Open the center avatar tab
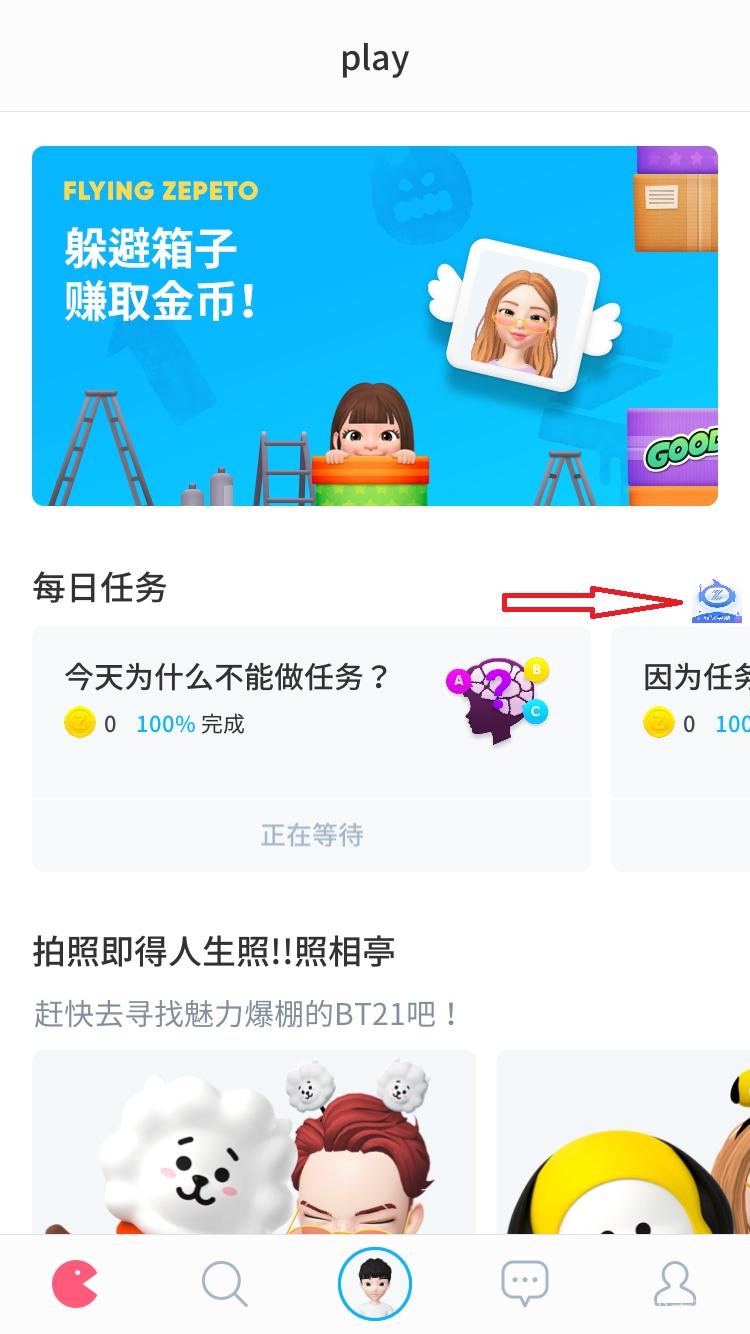This screenshot has width=750, height=1334. point(375,1284)
